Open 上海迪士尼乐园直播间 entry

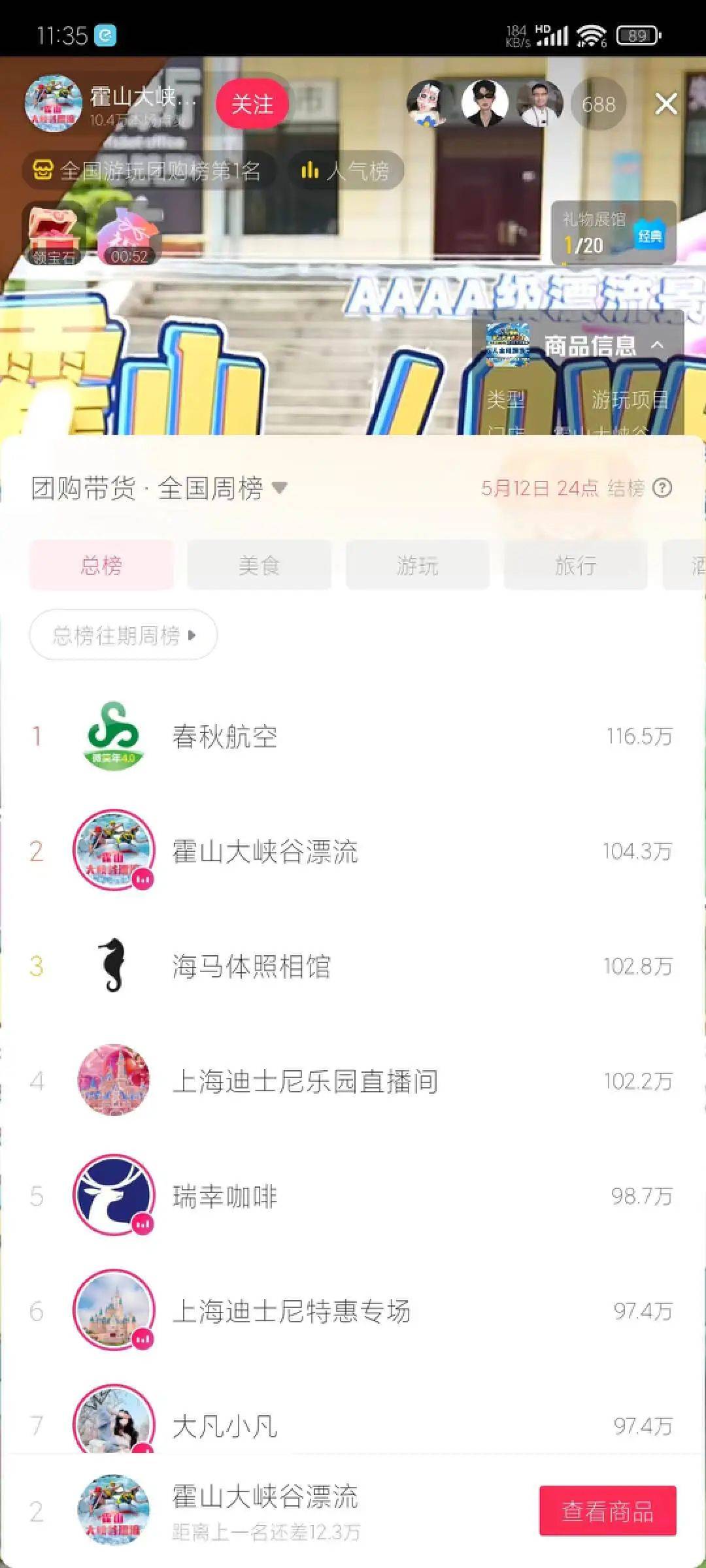click(305, 1081)
